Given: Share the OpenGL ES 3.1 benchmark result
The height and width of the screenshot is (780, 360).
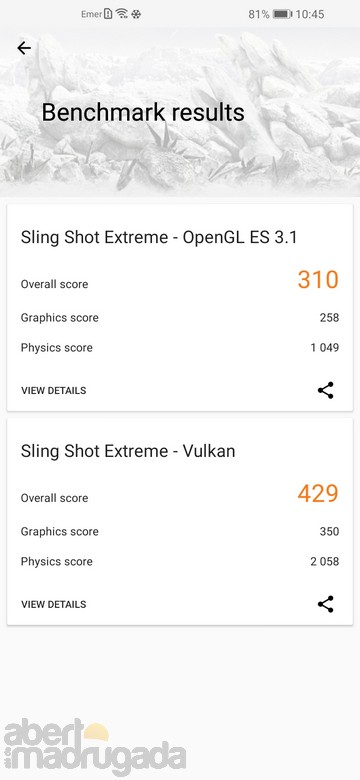Looking at the screenshot, I should pos(326,390).
